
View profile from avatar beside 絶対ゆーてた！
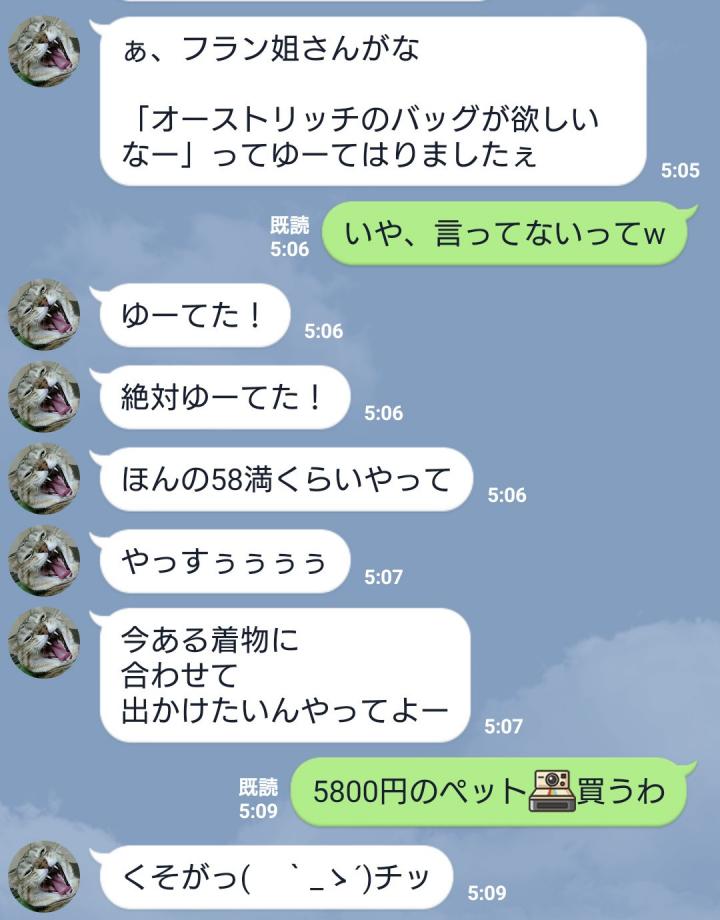[44, 397]
